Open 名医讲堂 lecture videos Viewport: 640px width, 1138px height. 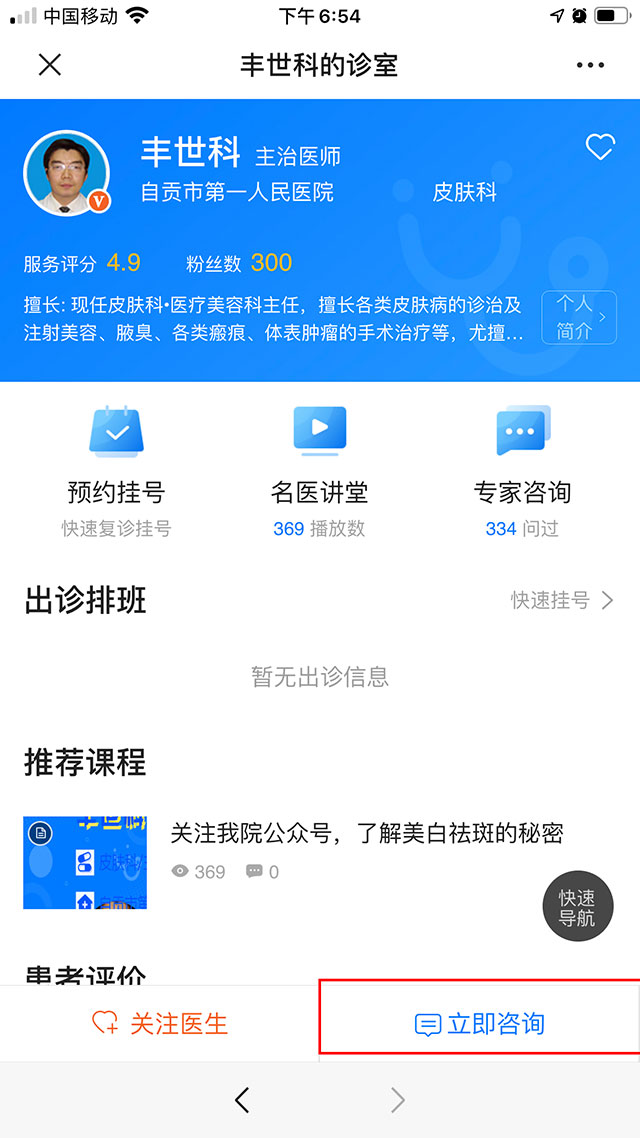click(x=319, y=472)
